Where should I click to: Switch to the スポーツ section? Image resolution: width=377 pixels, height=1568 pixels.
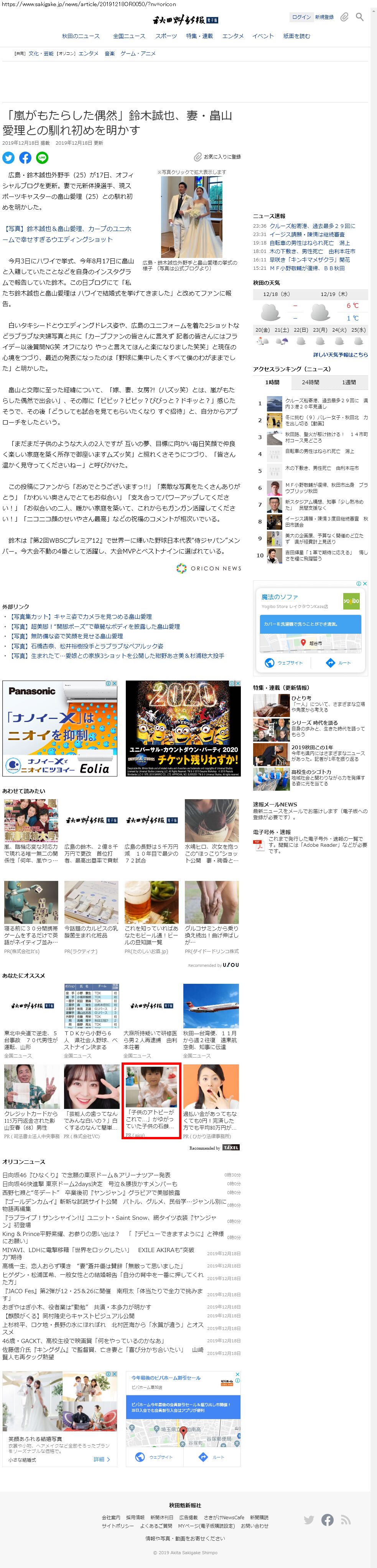click(166, 36)
